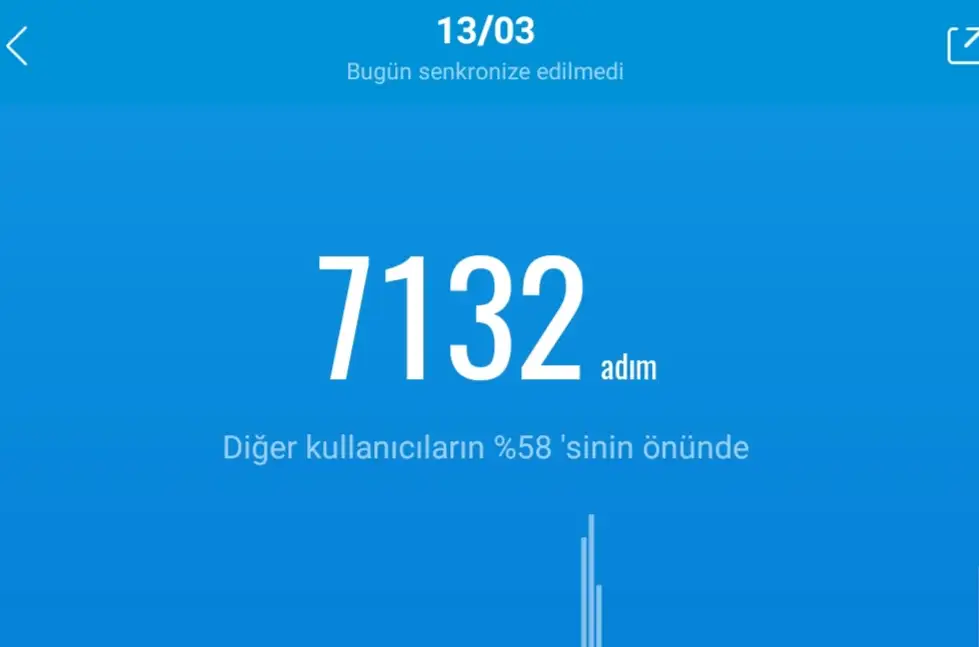
Task: Share the 13/03 step count
Action: pyautogui.click(x=962, y=45)
